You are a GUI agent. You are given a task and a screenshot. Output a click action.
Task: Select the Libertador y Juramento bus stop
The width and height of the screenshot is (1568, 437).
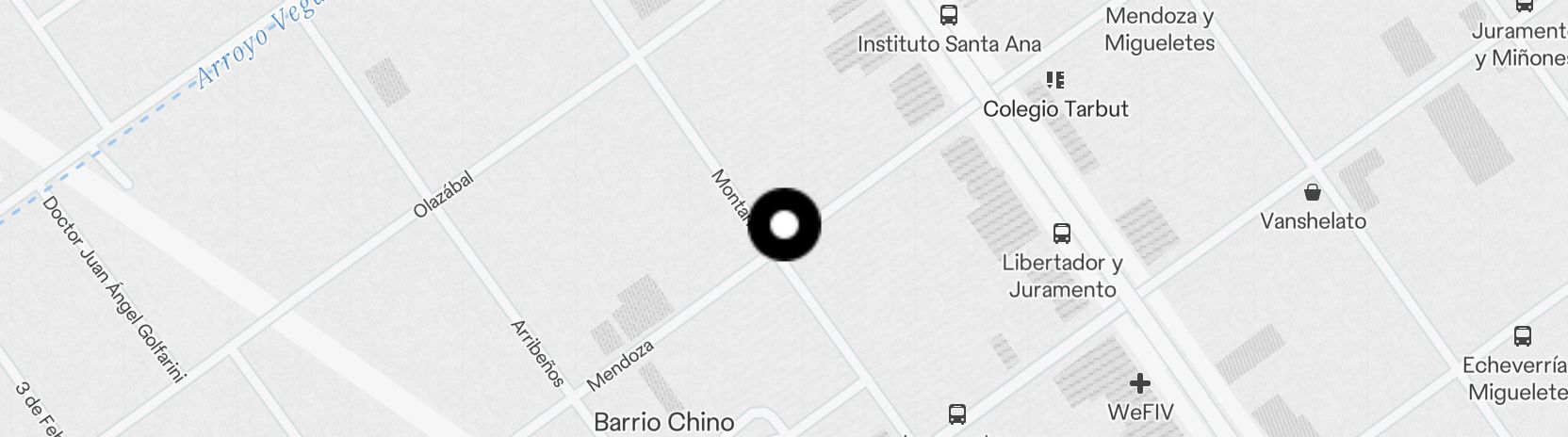tap(1062, 234)
